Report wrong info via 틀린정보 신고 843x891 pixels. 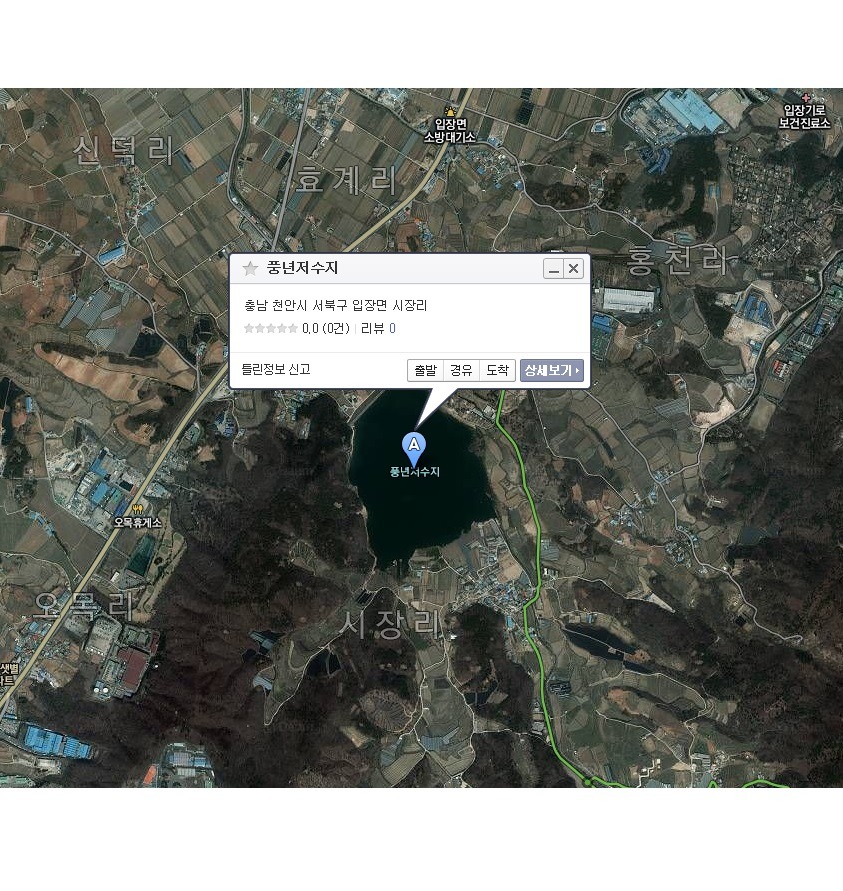[x=276, y=369]
